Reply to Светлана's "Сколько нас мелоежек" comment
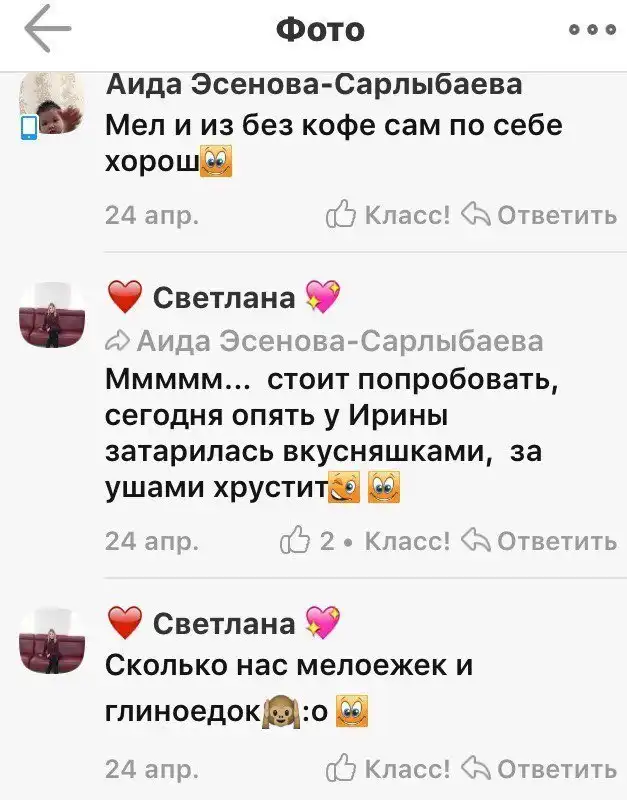Screen dimensions: 627x800 541,768
